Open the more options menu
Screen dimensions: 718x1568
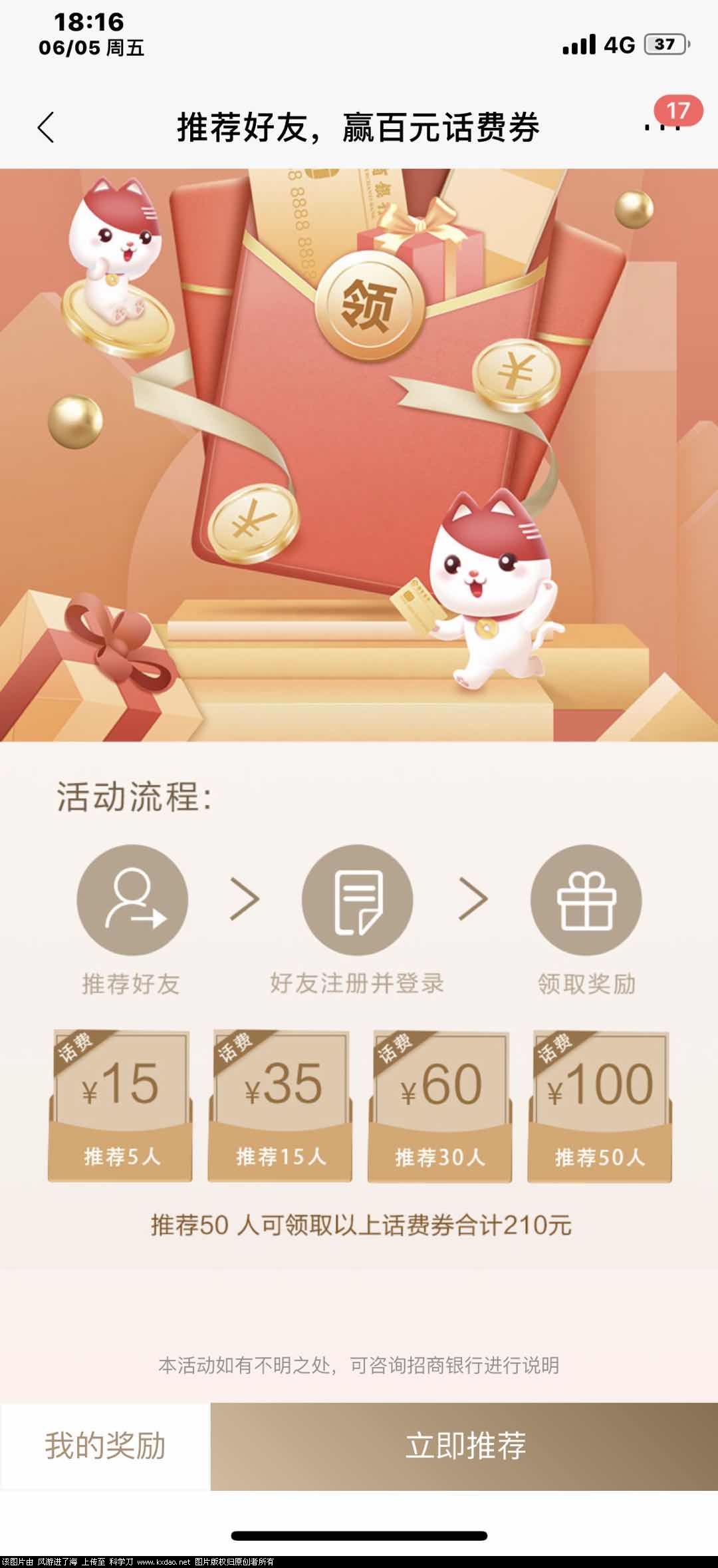662,126
